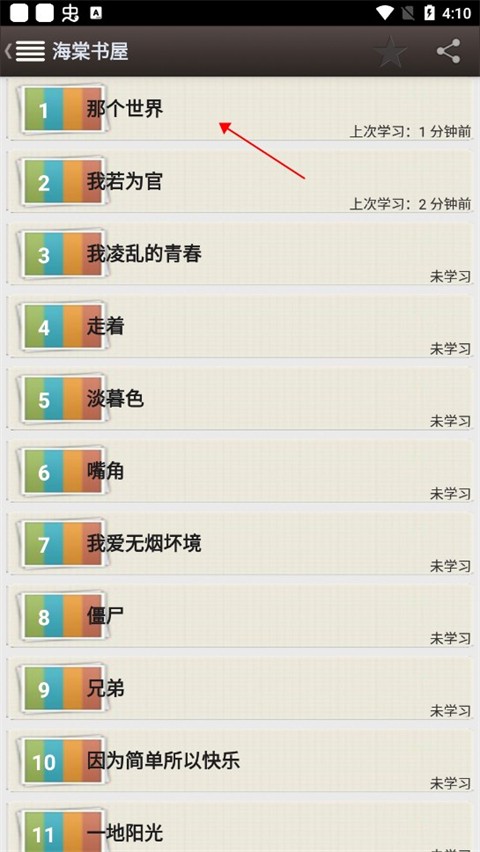This screenshot has width=480, height=852.
Task: Open lesson 1 那个世界
Action: (240, 109)
